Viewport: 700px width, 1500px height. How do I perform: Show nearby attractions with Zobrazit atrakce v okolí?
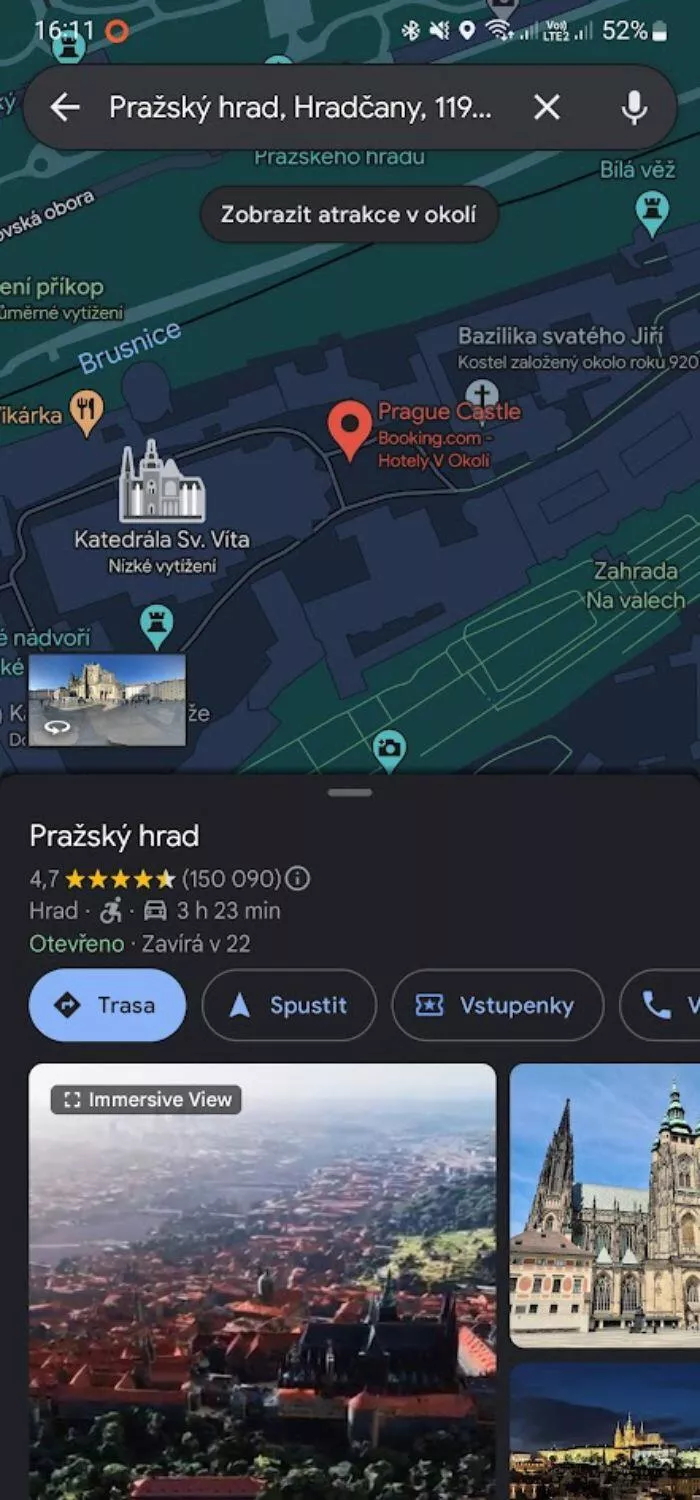tap(349, 214)
